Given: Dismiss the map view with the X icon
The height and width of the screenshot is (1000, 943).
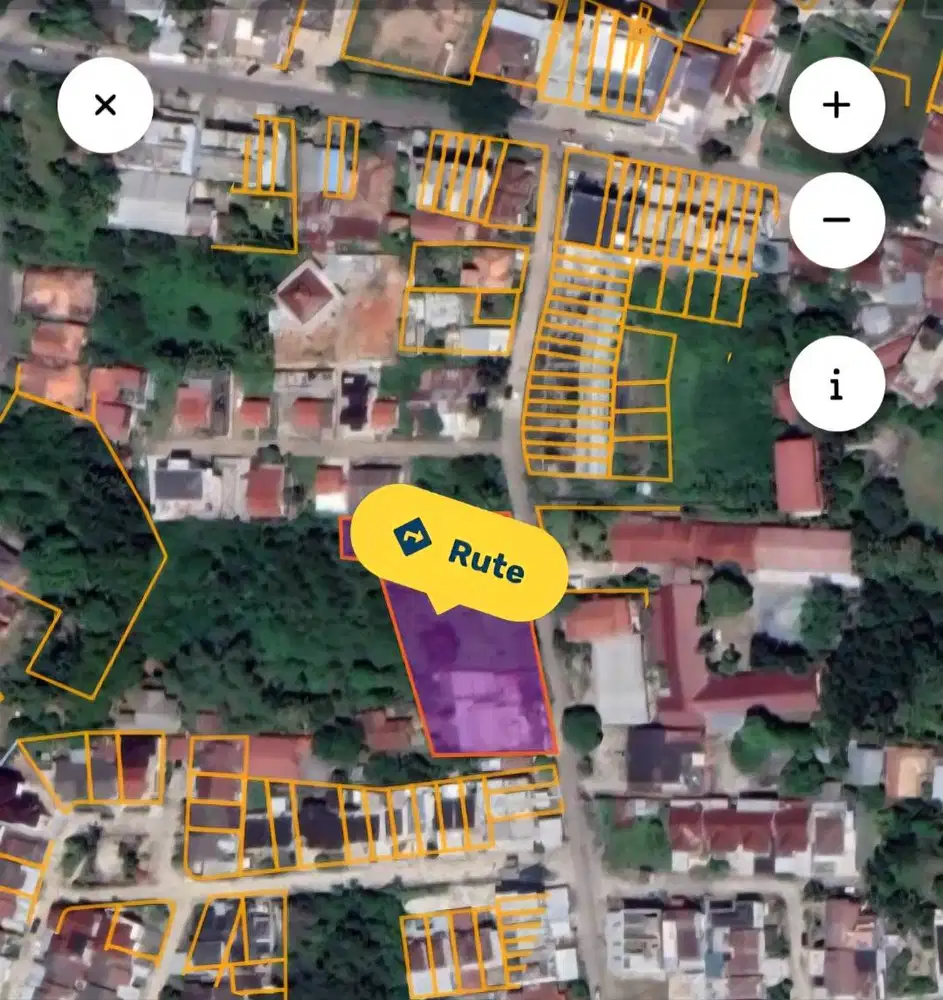Looking at the screenshot, I should pos(106,103).
